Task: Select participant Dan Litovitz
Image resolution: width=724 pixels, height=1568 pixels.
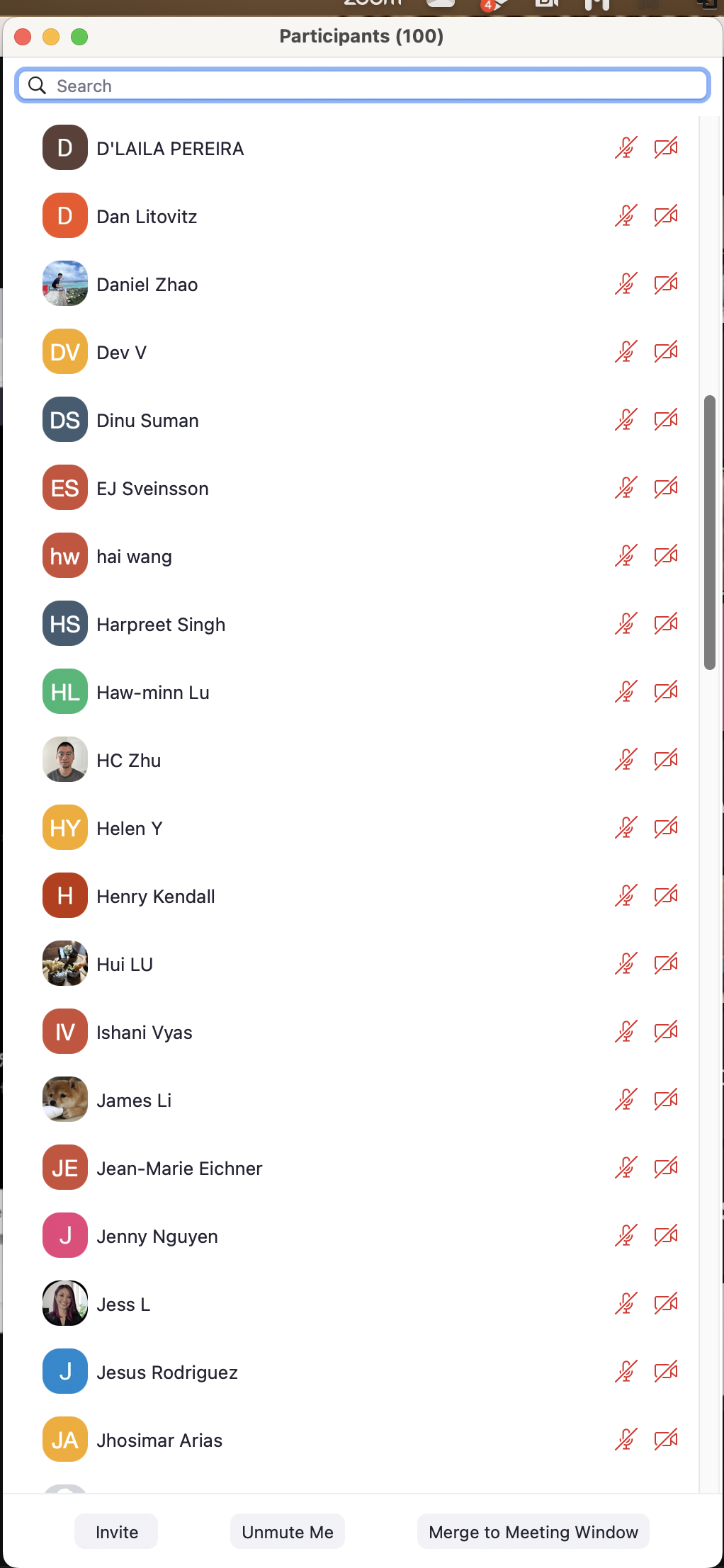Action: click(147, 217)
